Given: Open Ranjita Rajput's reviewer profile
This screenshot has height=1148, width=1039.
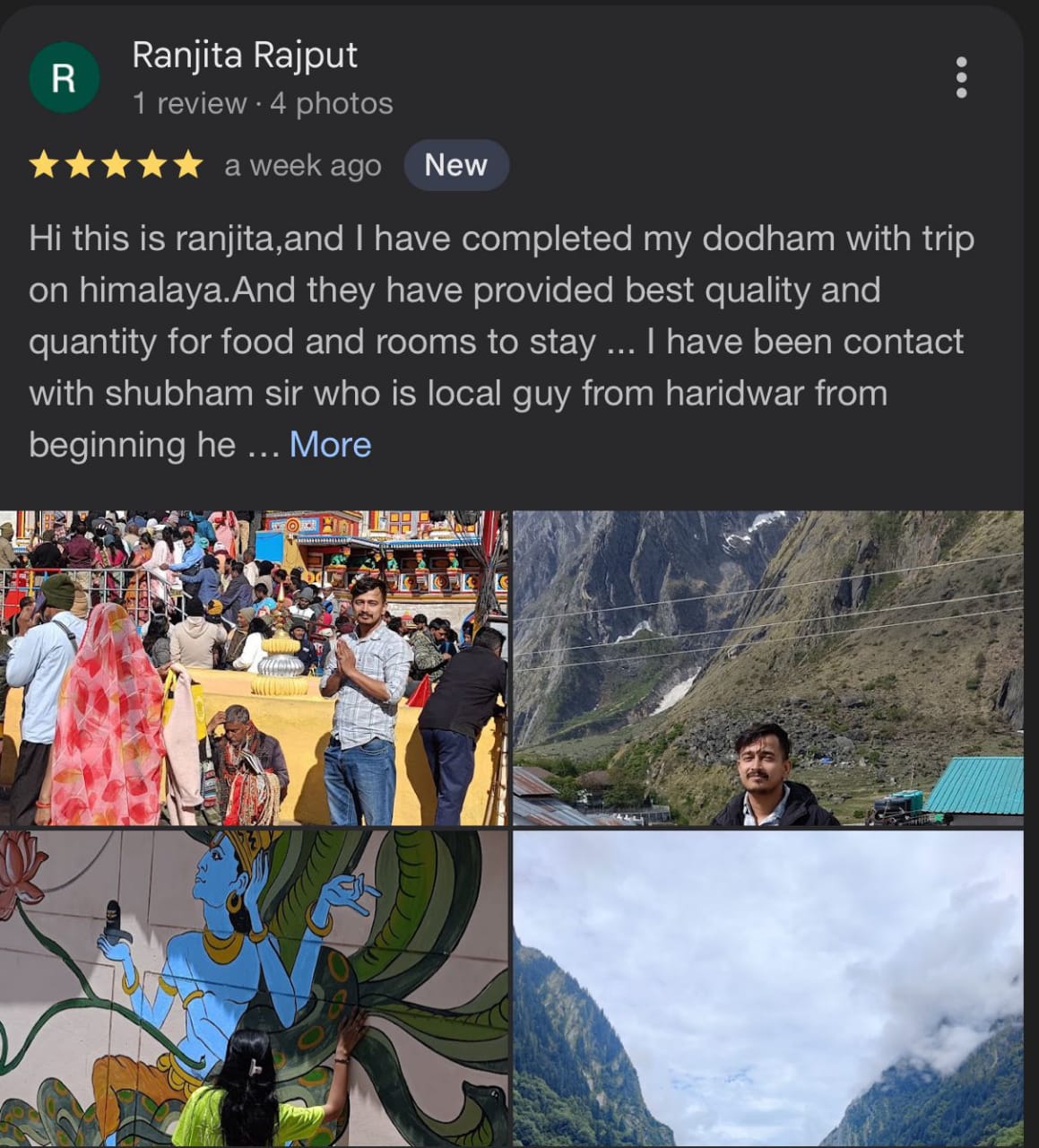Looking at the screenshot, I should pos(244,56).
